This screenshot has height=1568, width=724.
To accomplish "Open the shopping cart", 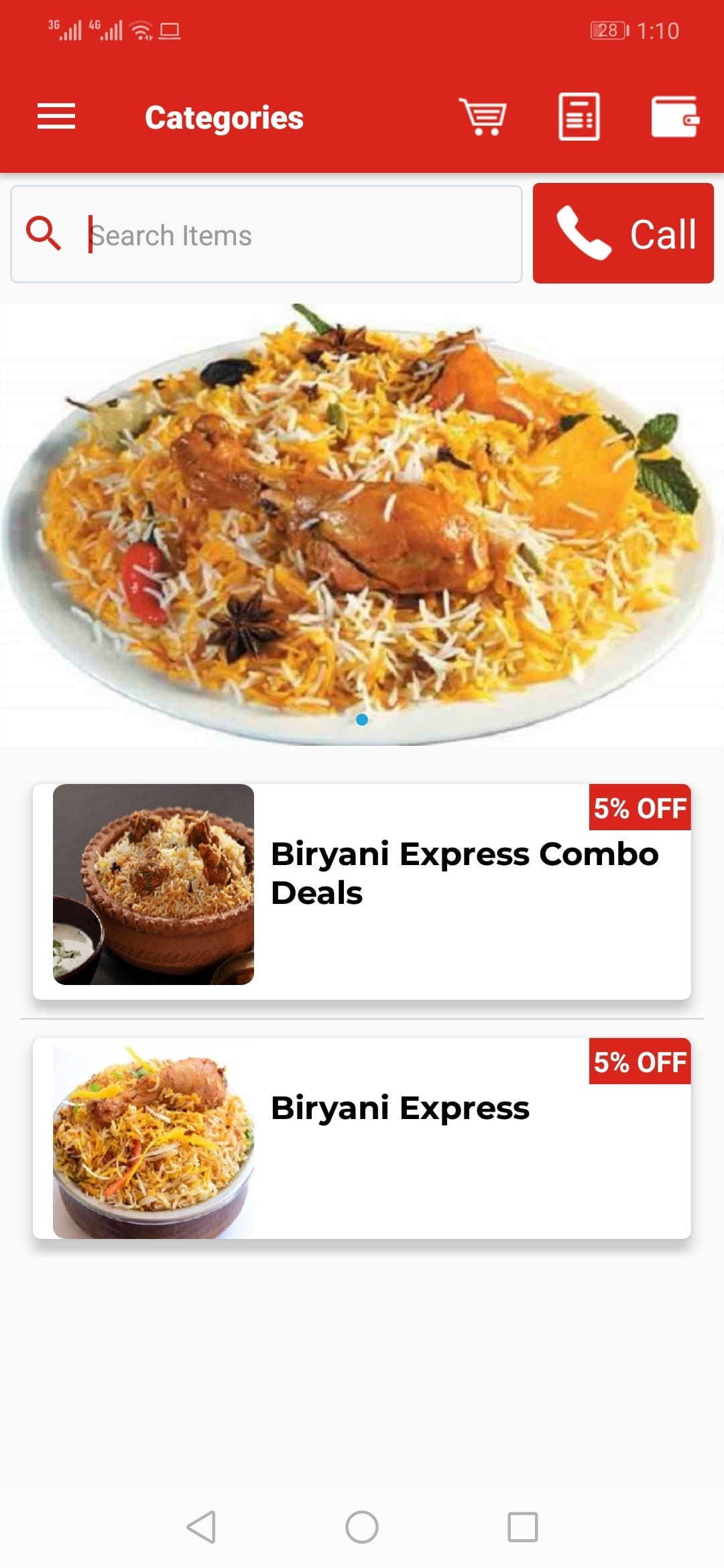I will click(x=483, y=117).
